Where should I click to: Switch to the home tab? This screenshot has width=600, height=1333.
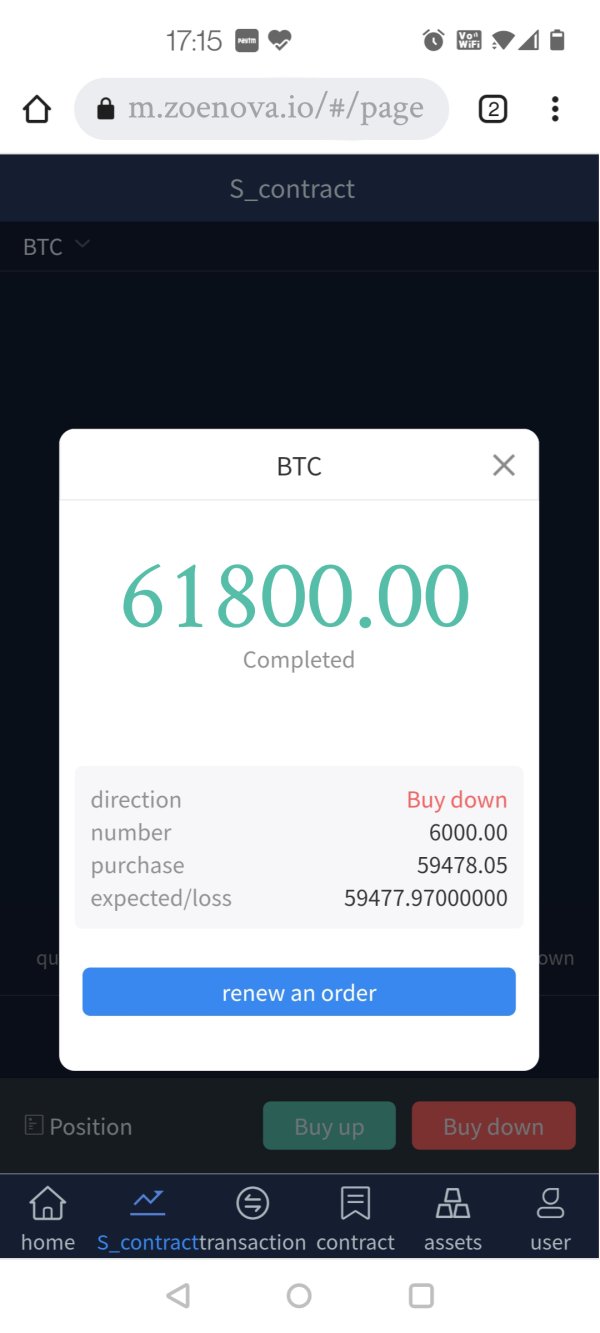coord(48,1218)
